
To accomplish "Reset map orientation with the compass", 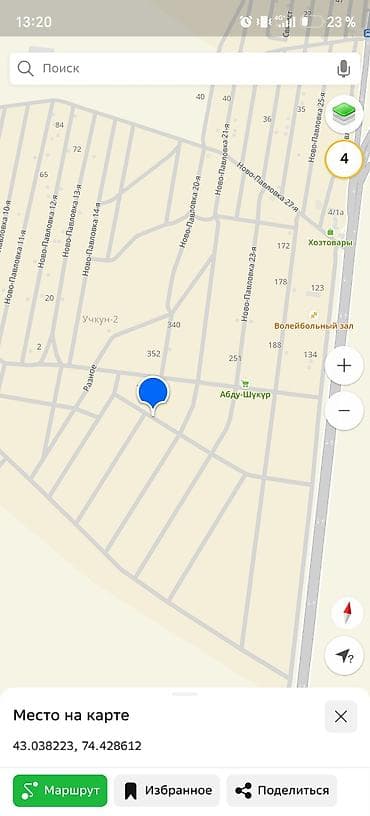I will click(x=347, y=613).
